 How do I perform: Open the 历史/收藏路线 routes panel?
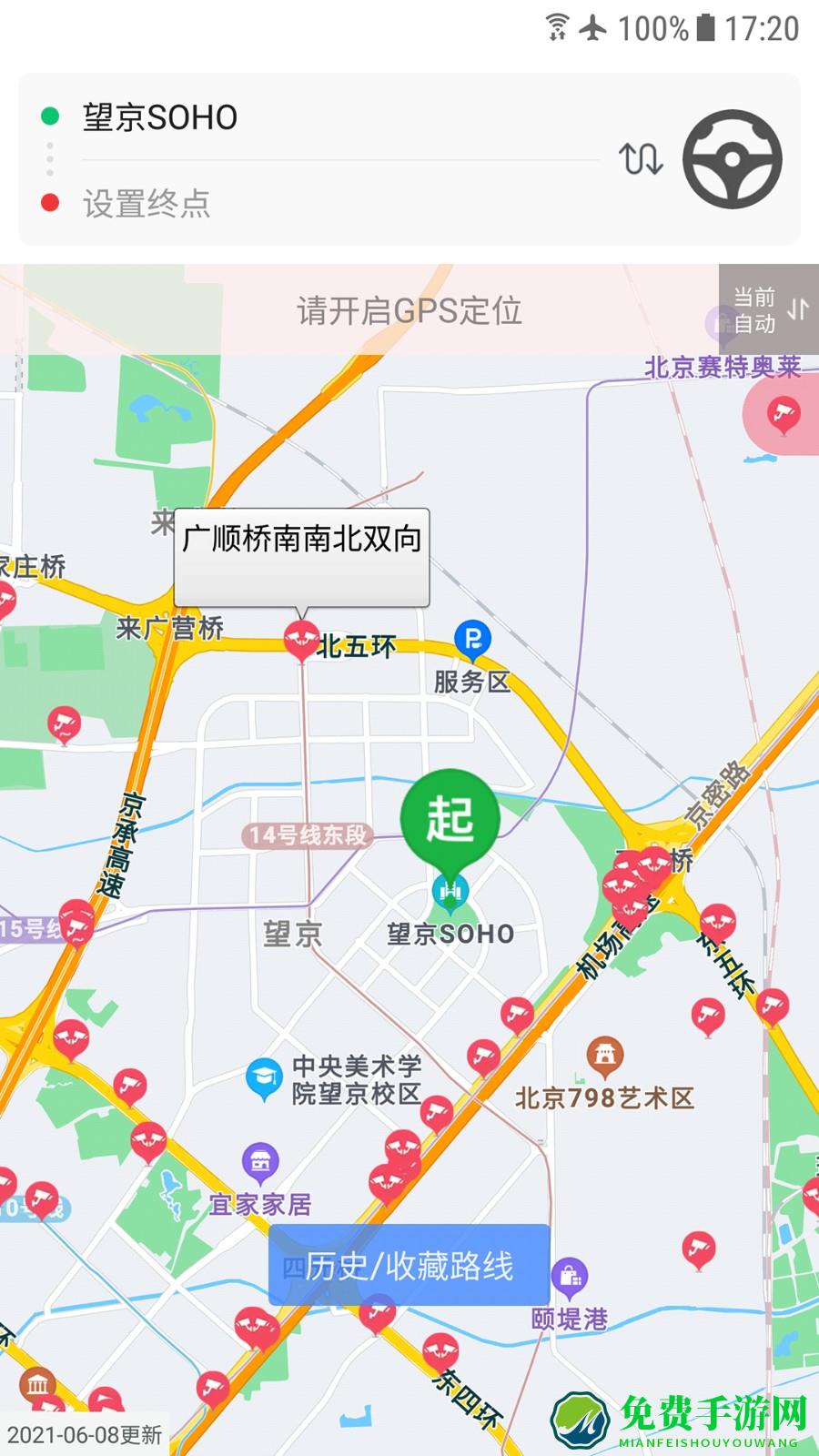coord(409,1264)
